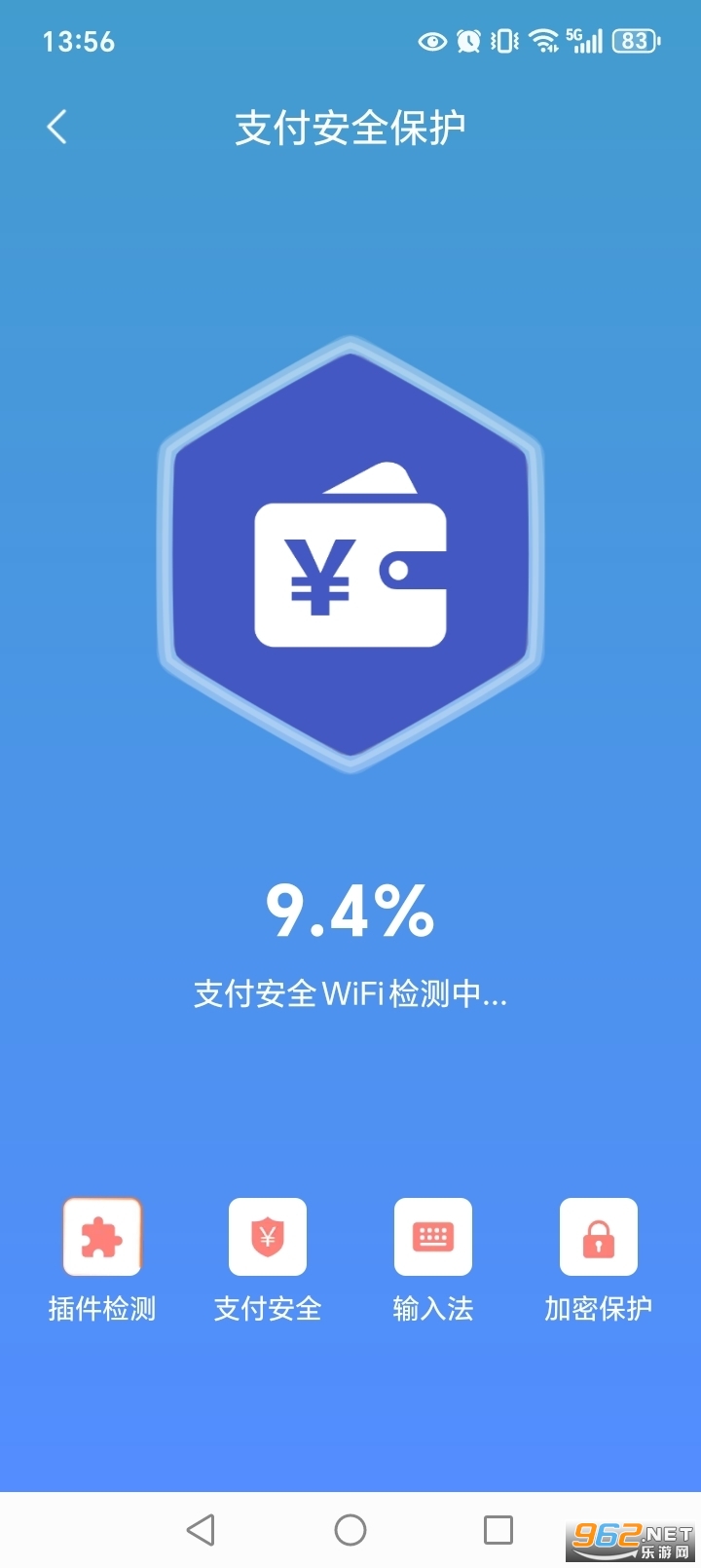
Task: Tap the back arrow on the title bar
Action: pyautogui.click(x=55, y=126)
